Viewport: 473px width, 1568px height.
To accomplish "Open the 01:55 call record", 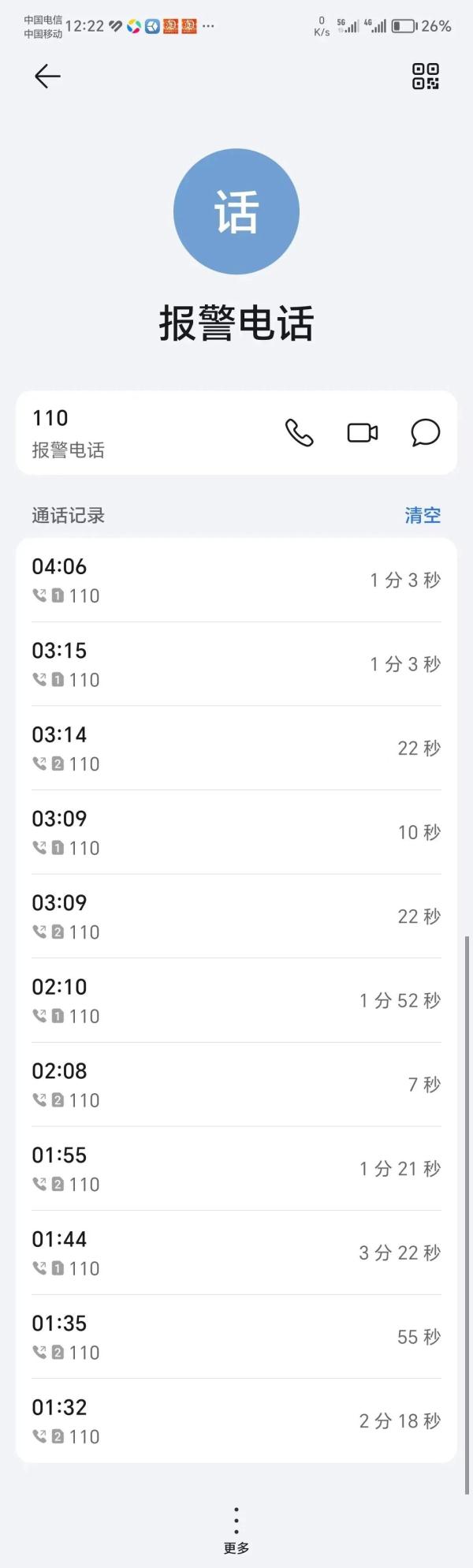I will point(236,1169).
